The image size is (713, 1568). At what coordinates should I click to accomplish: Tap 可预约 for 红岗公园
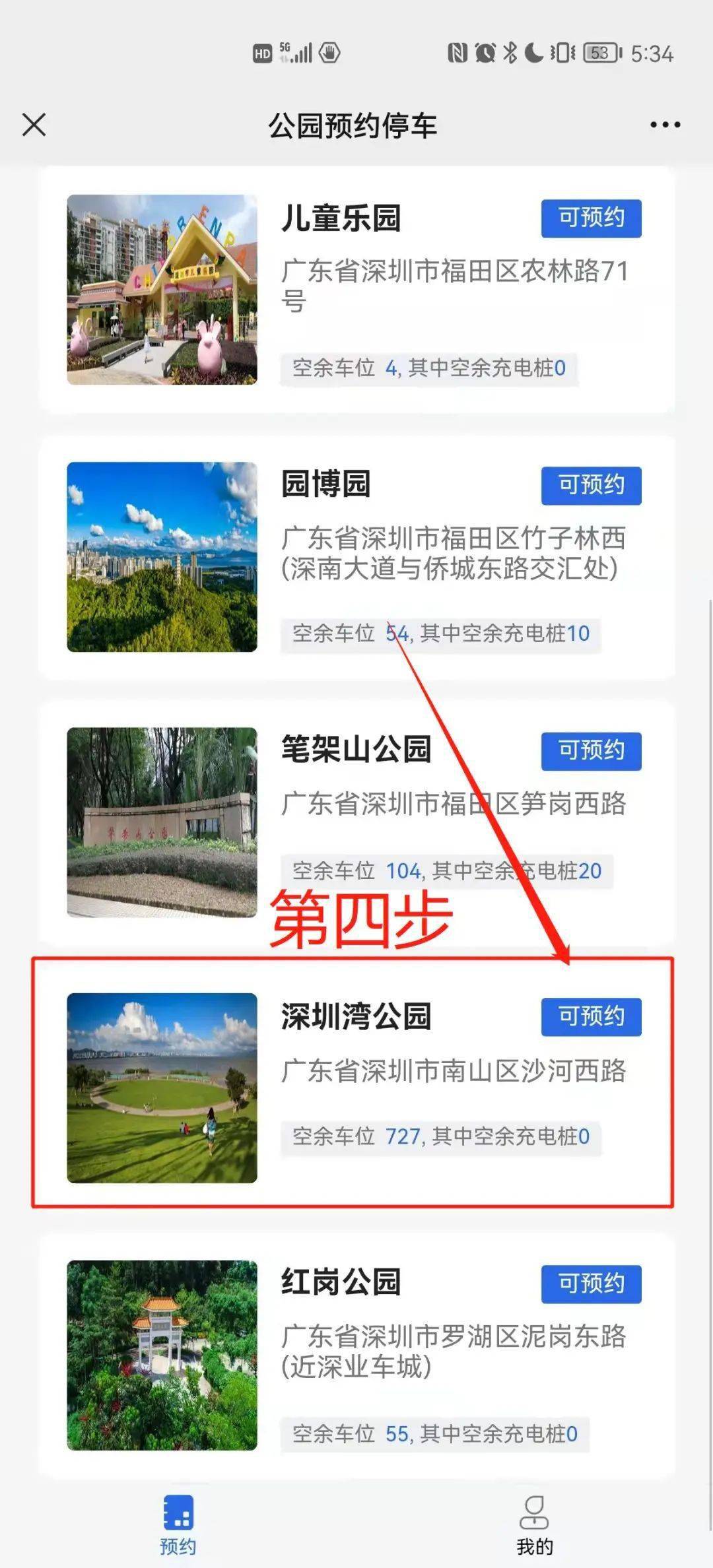pyautogui.click(x=591, y=1284)
